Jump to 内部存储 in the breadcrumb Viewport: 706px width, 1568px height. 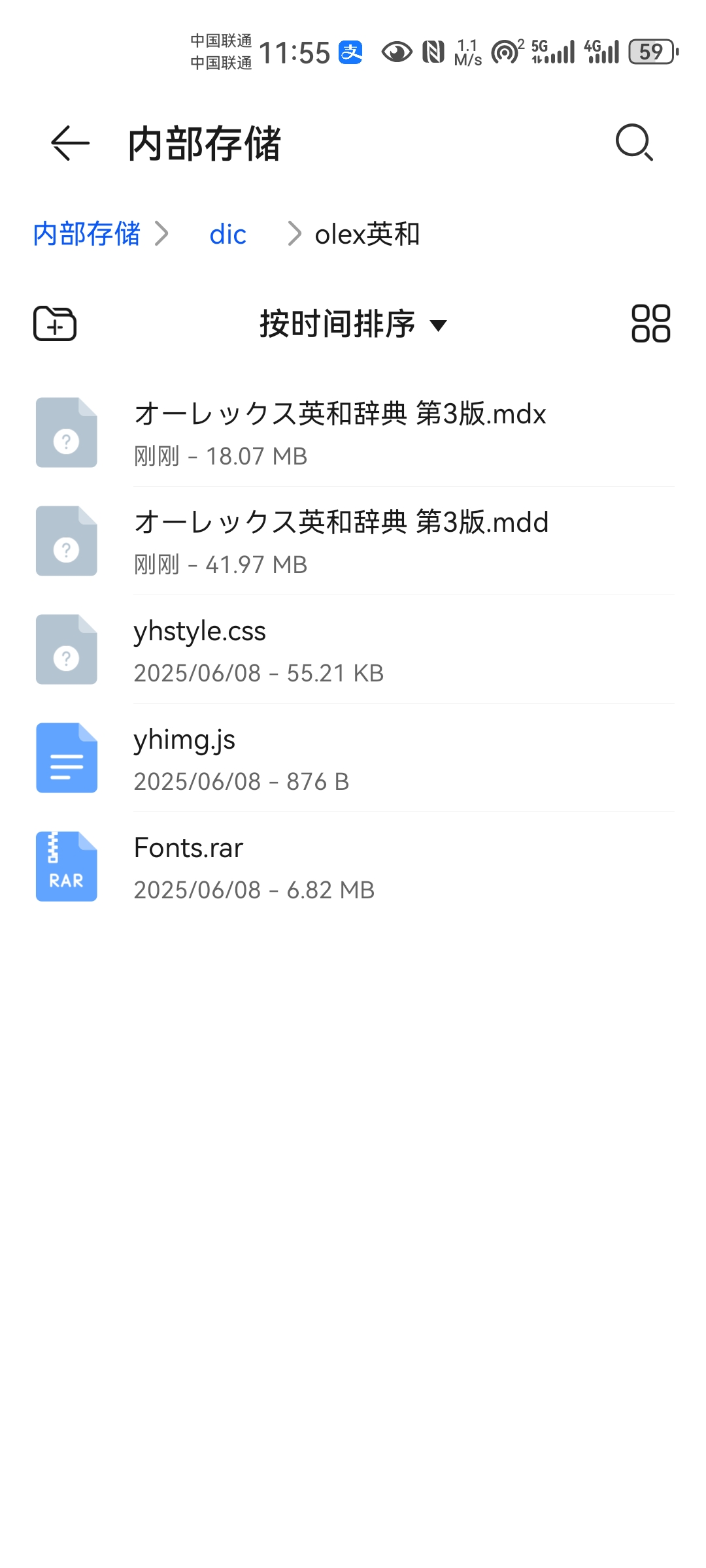(87, 234)
